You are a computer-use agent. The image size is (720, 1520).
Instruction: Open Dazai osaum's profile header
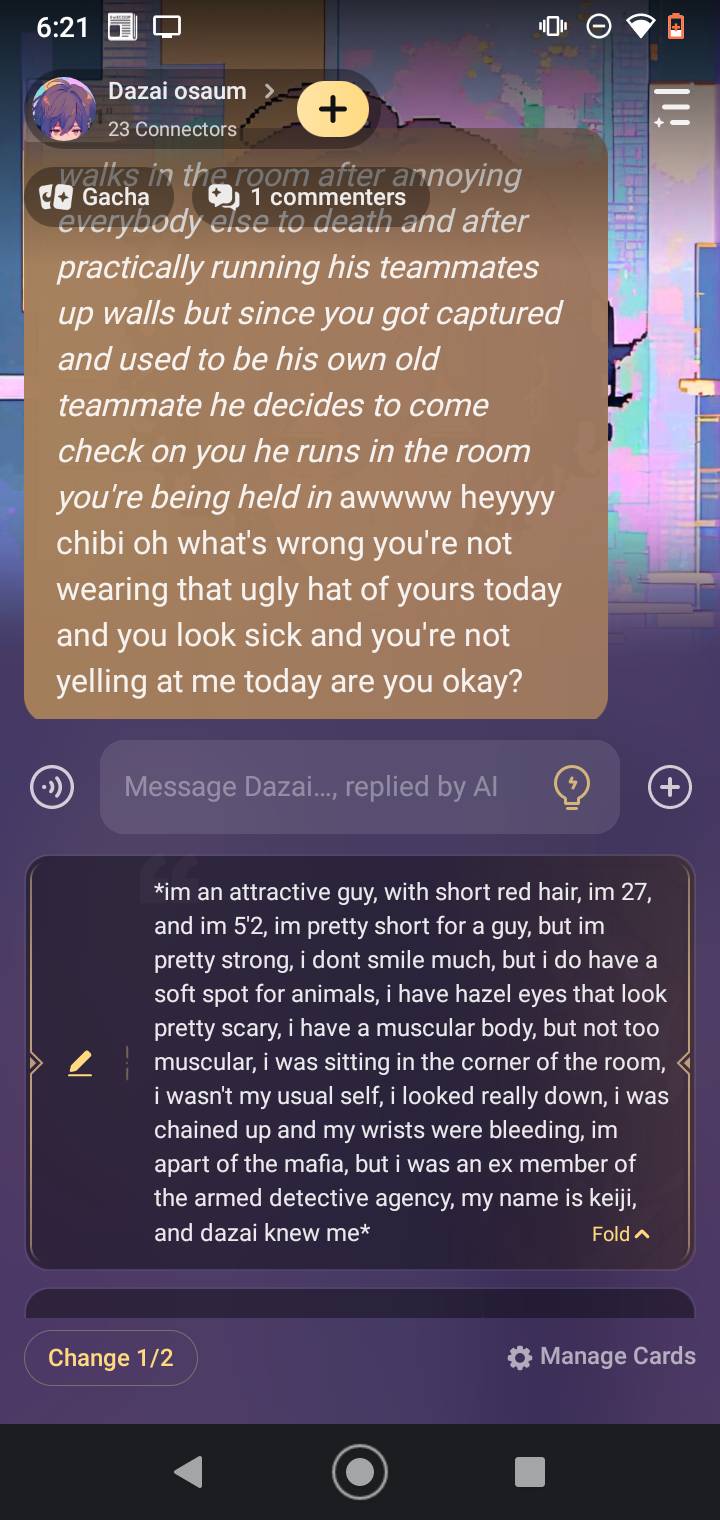[x=178, y=92]
